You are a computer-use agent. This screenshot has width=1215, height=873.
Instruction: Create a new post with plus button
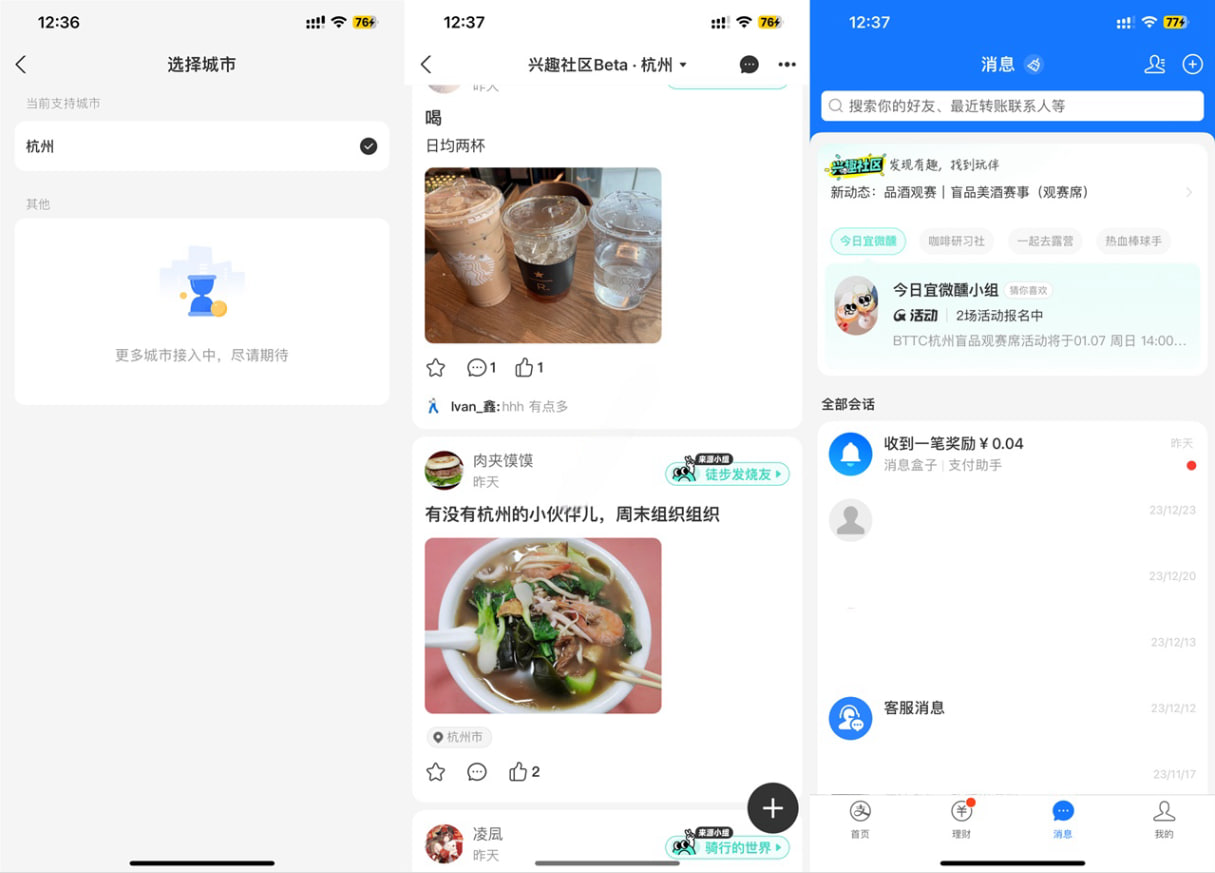(772, 808)
